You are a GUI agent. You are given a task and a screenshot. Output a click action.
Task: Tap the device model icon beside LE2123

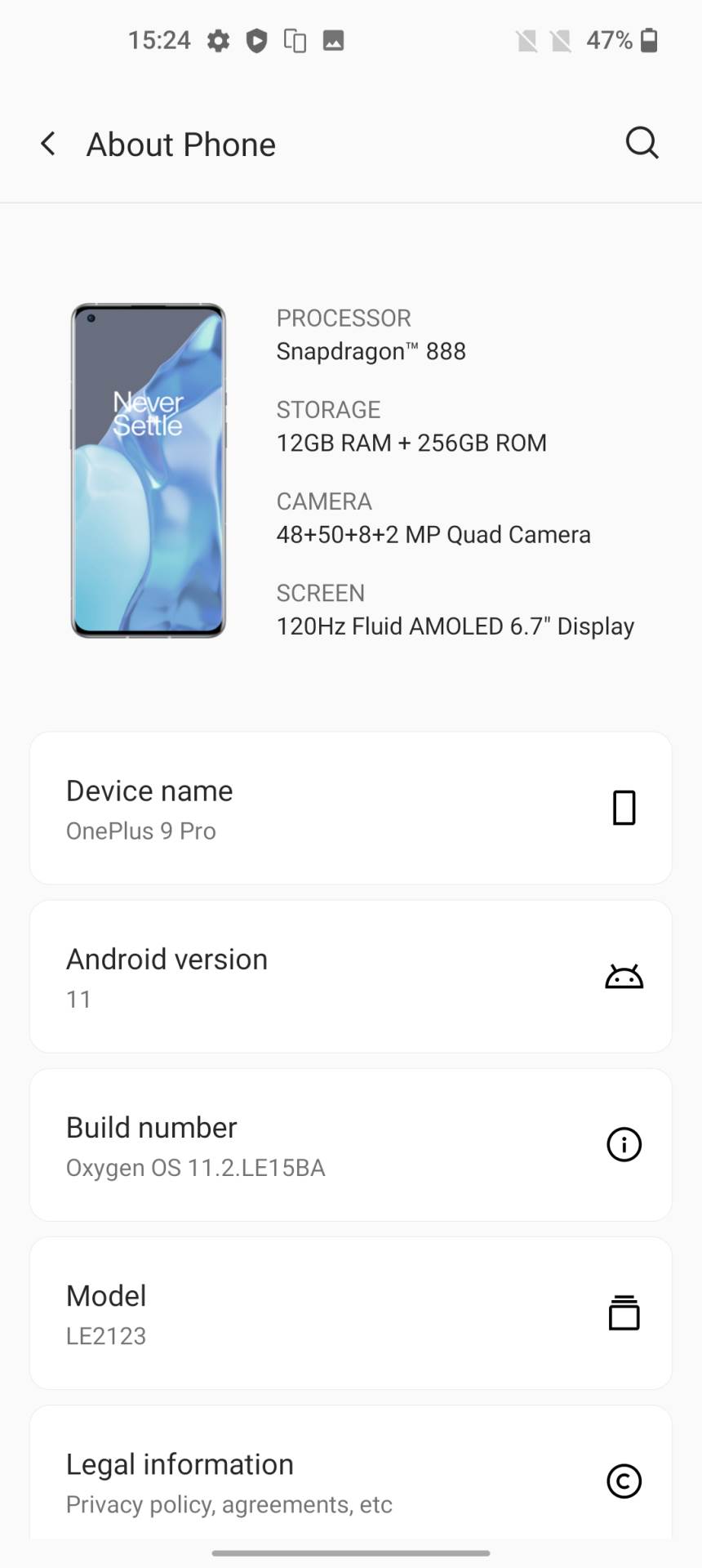click(x=624, y=1312)
